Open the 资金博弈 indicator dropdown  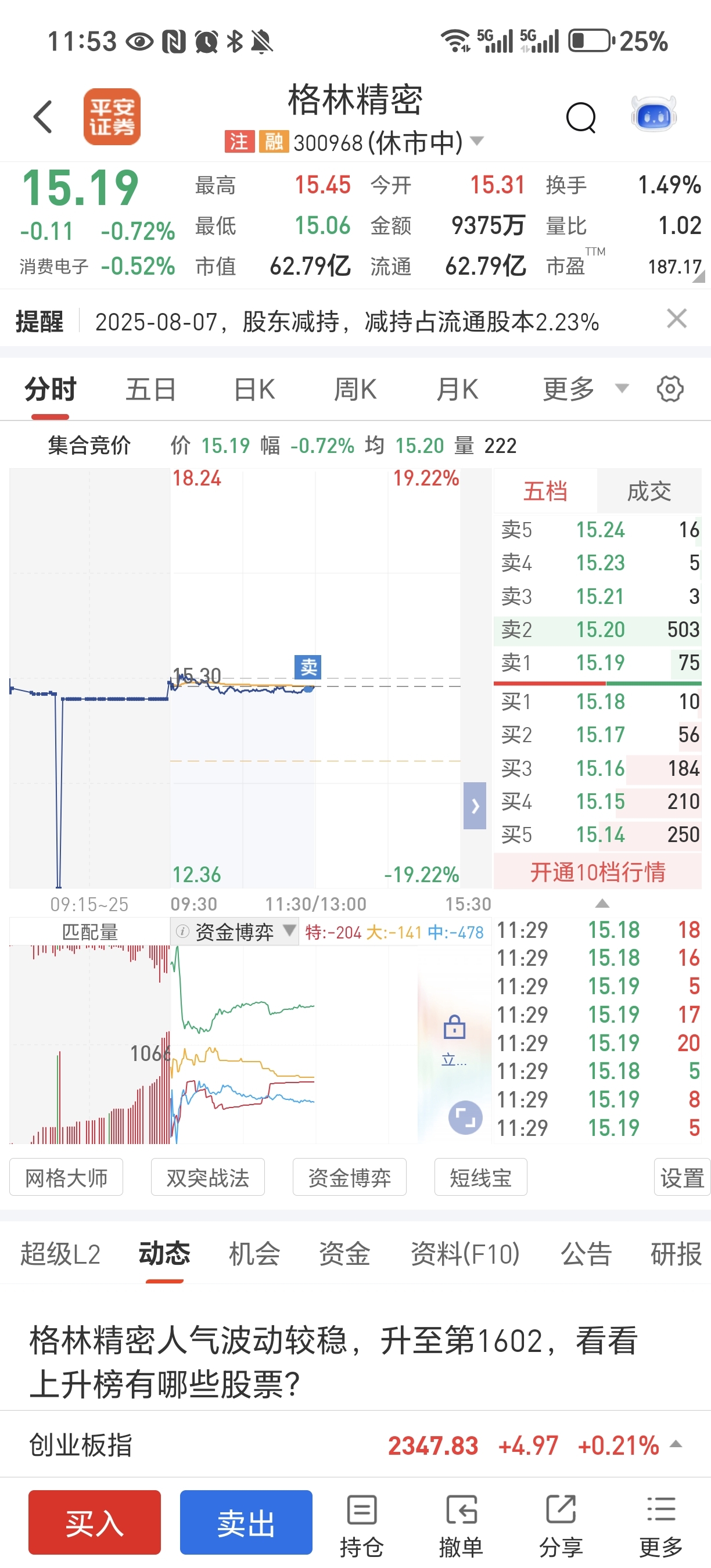click(x=234, y=932)
